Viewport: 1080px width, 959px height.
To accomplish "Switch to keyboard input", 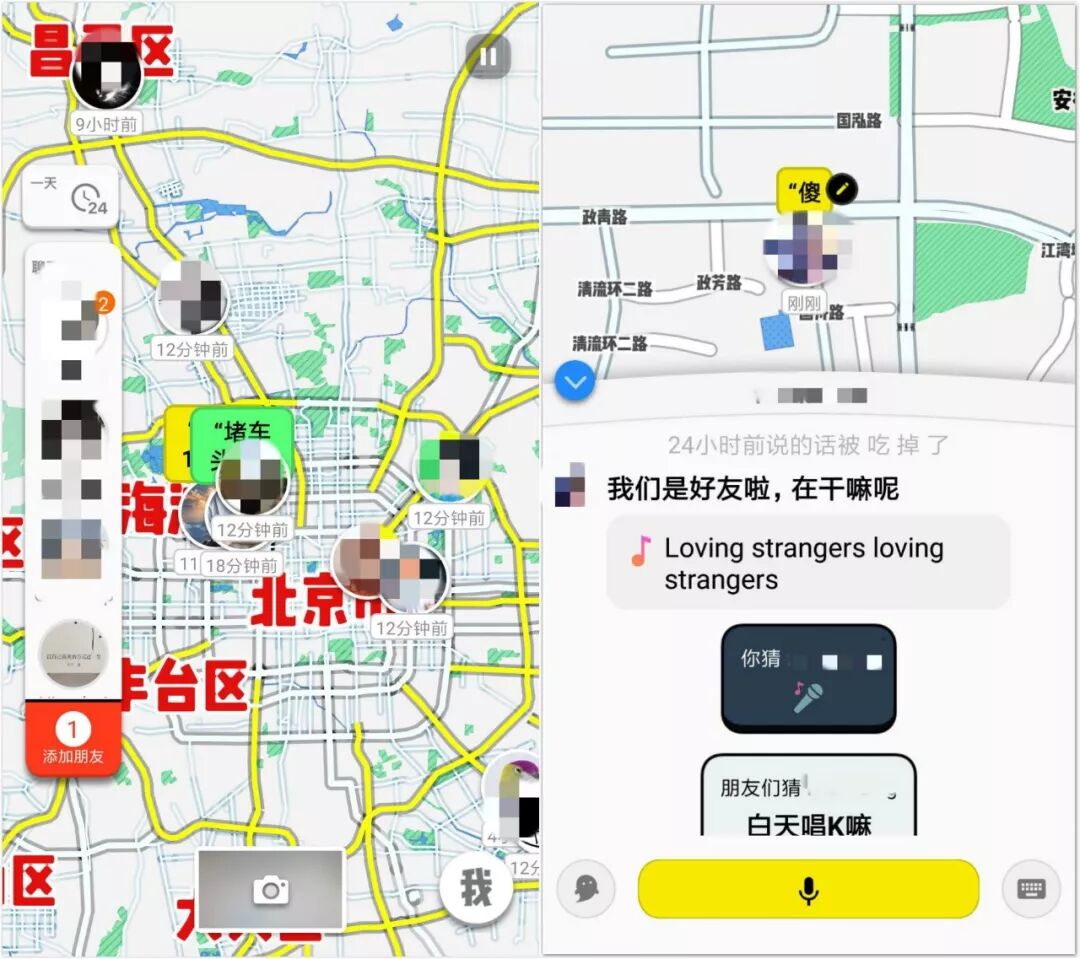I will coord(1031,888).
